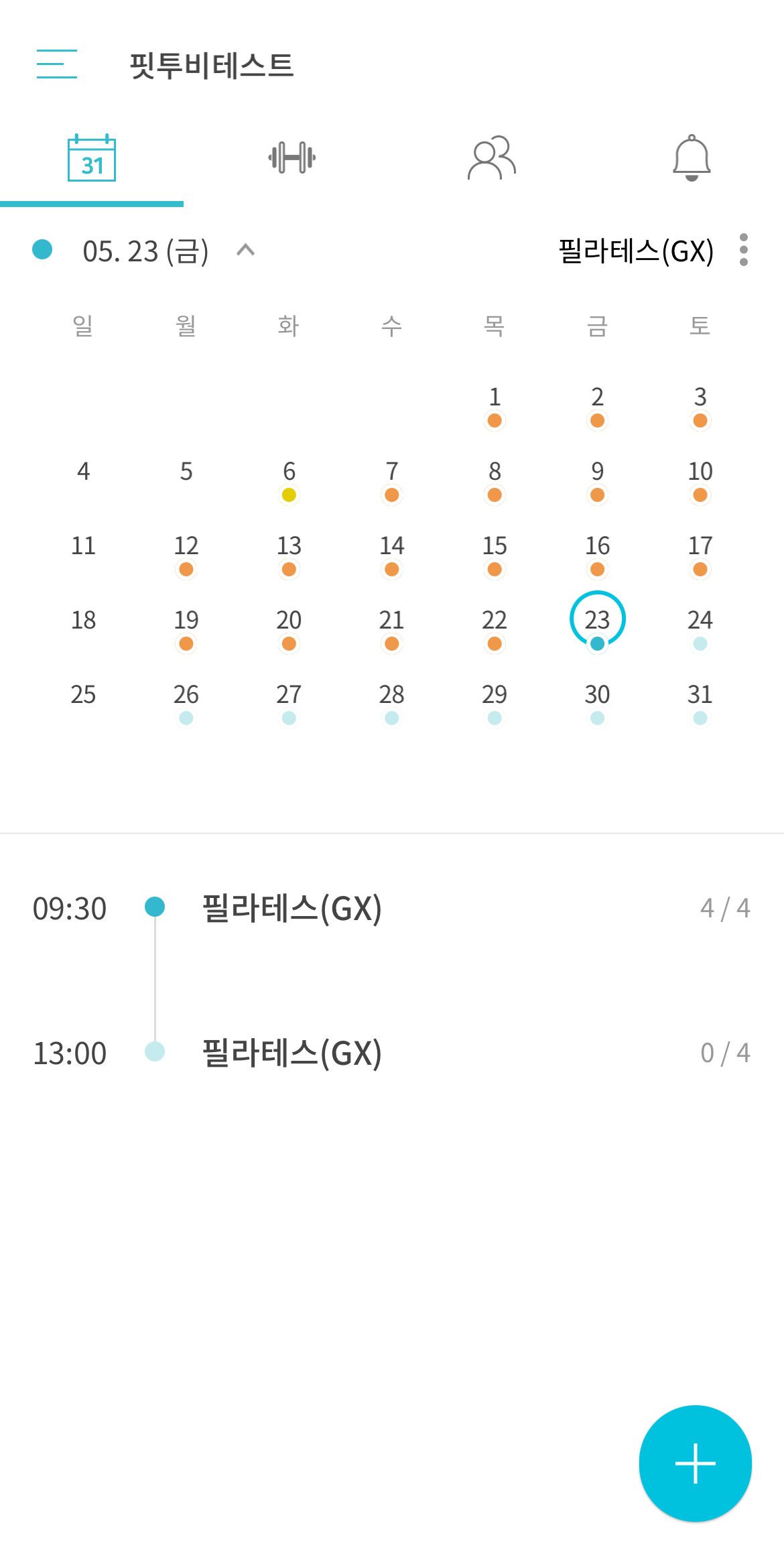Open the three-dot overflow menu
Image resolution: width=784 pixels, height=1554 pixels.
(743, 250)
